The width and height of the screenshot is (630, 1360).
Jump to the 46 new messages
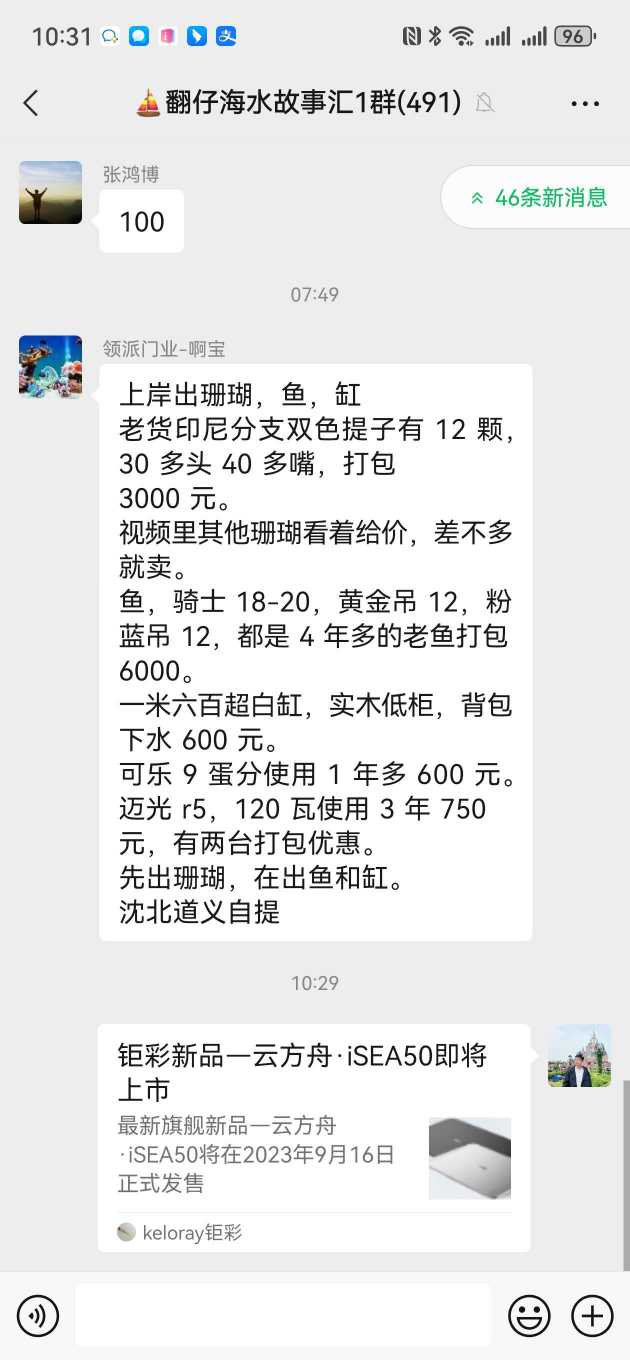pyautogui.click(x=539, y=198)
